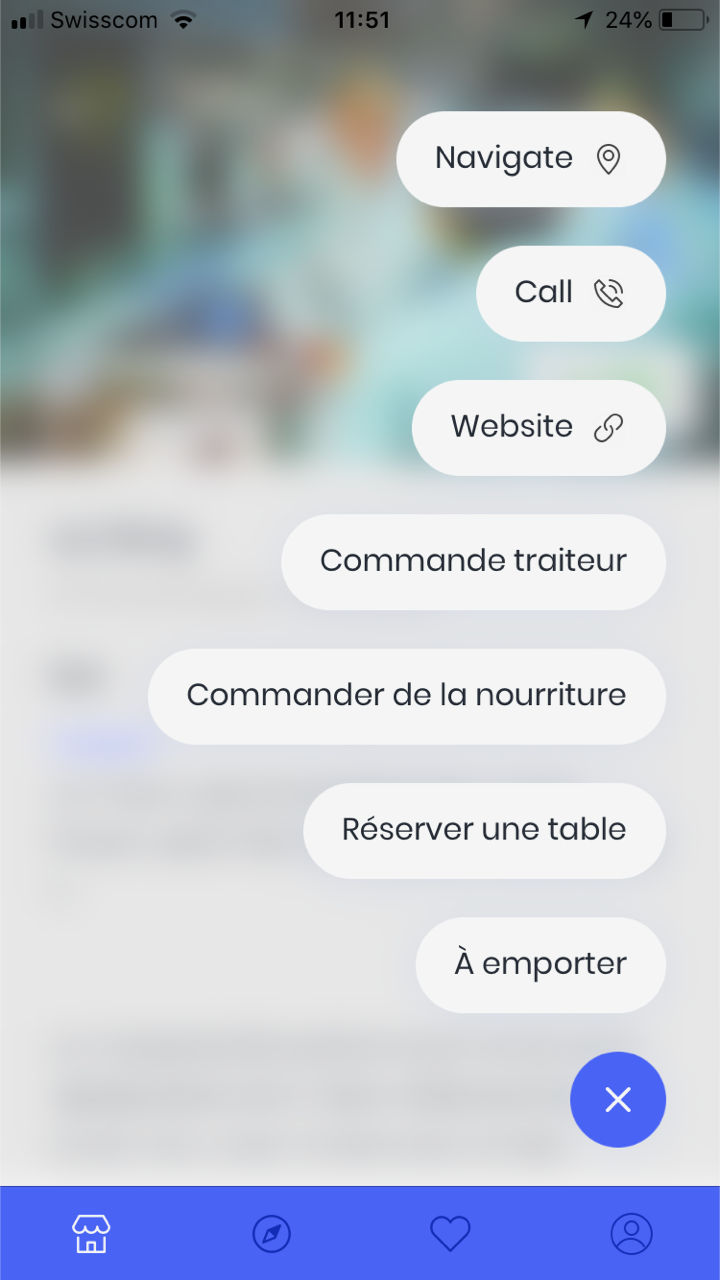
Task: Go to the favorites heart tab
Action: point(450,1234)
